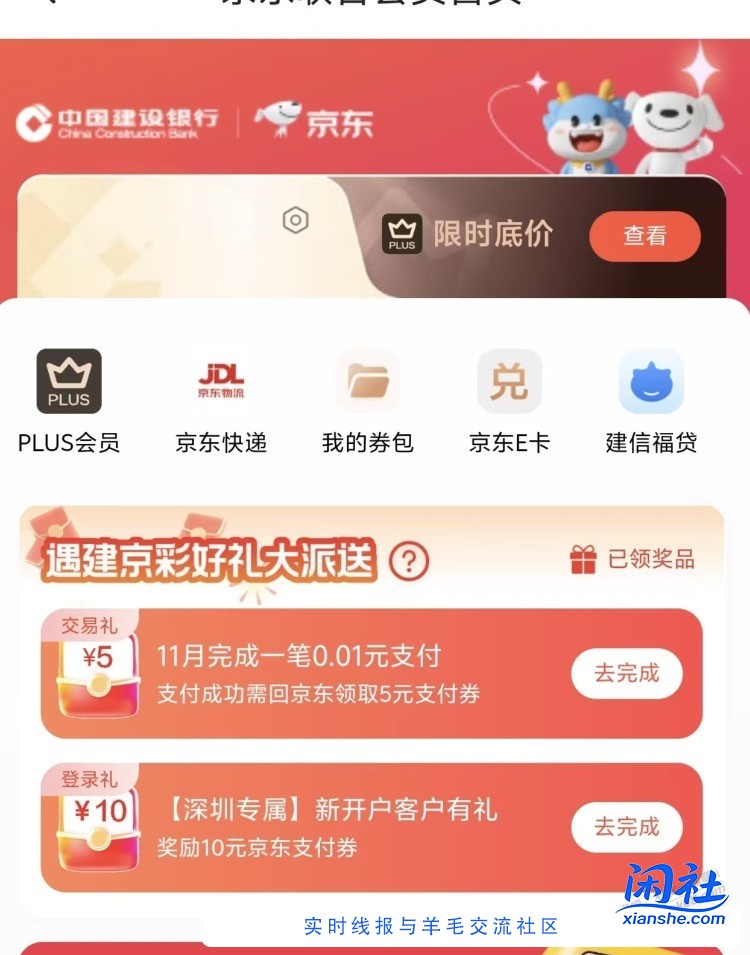The image size is (750, 955).
Task: Click the PLUS crown badge on 限时底价 banner
Action: coord(400,235)
